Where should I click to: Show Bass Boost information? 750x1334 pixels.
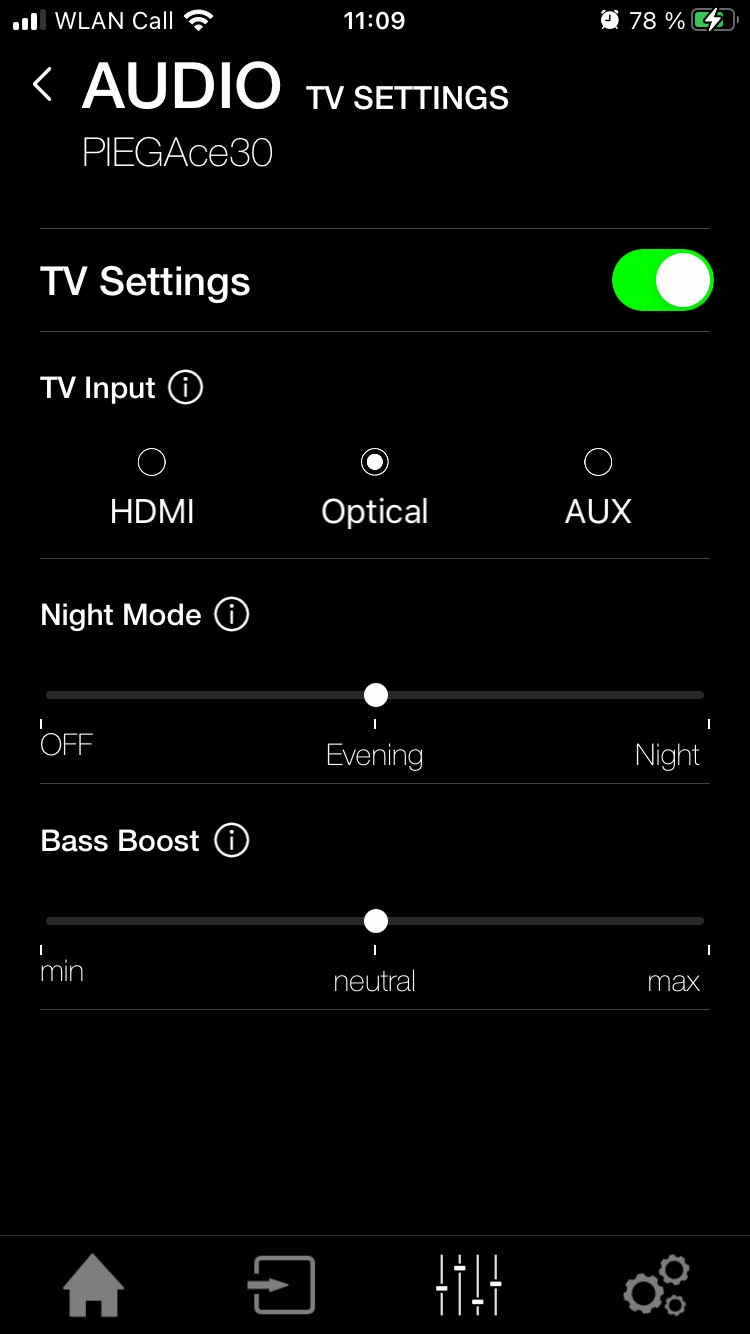(x=232, y=840)
